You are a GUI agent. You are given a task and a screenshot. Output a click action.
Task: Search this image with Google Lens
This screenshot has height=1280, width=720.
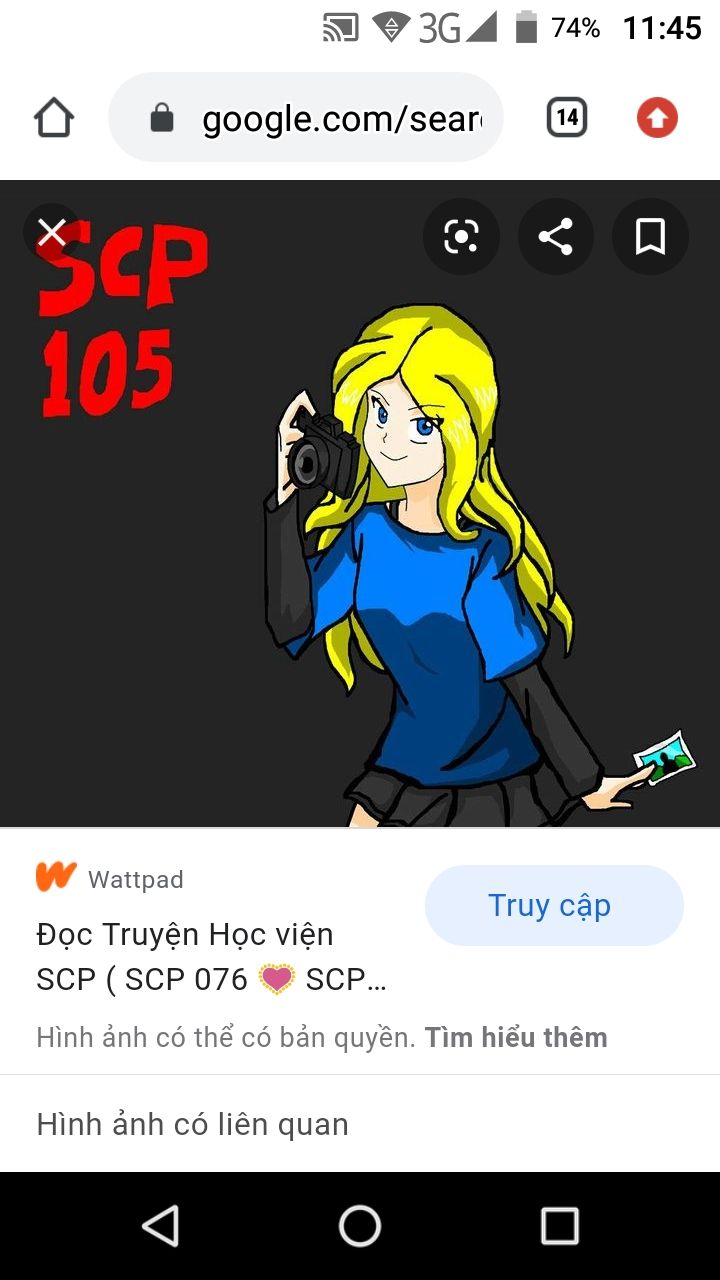(x=461, y=237)
